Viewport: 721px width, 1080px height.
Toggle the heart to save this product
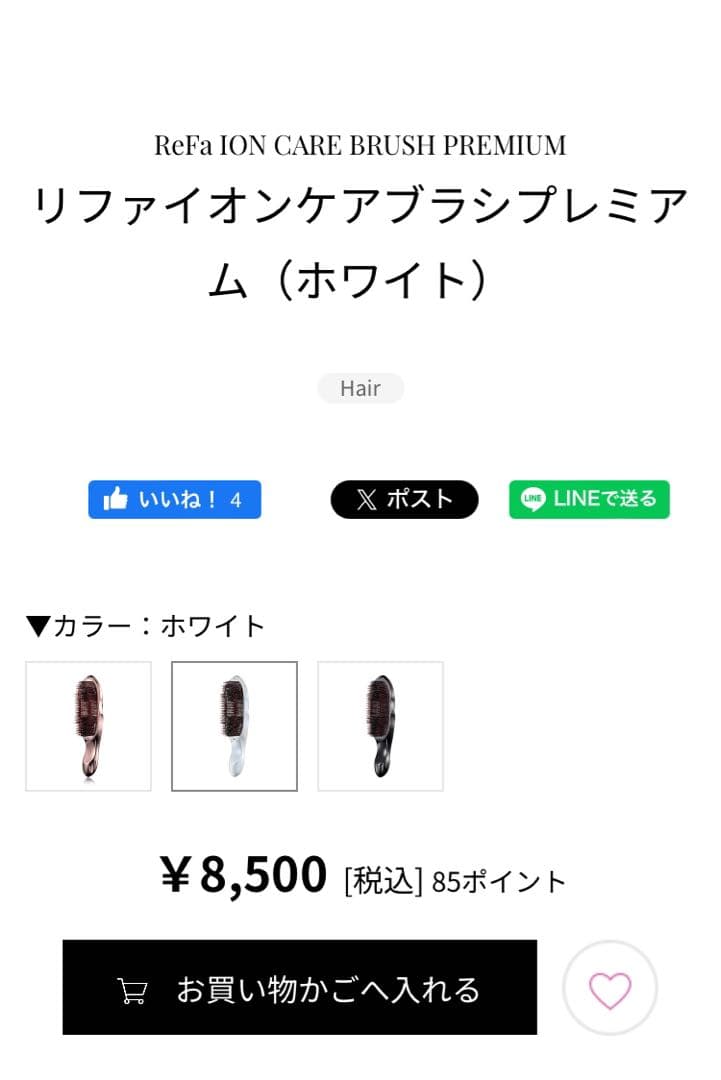[x=610, y=988]
